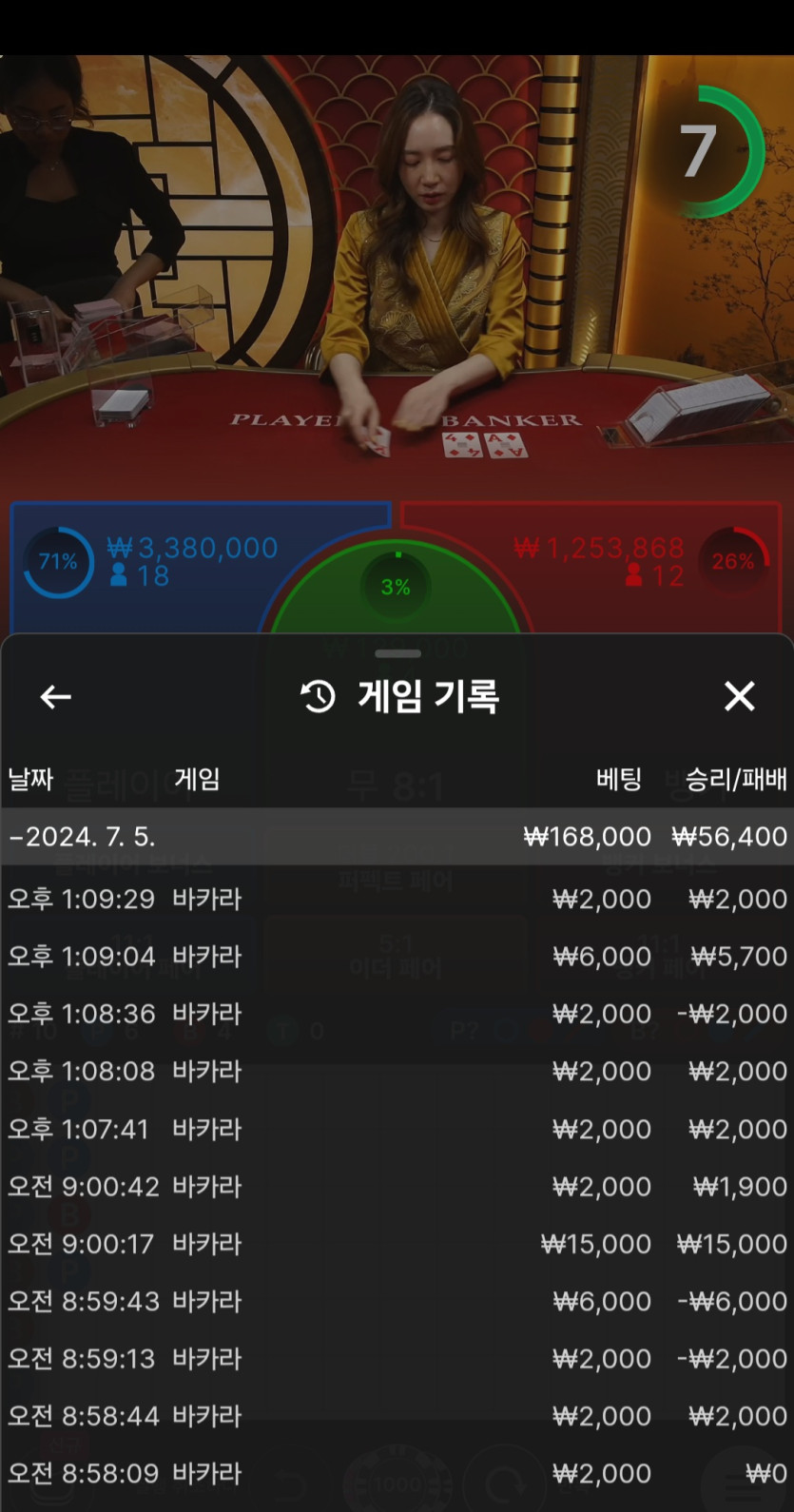Image resolution: width=794 pixels, height=1512 pixels.
Task: Go back from the game history panel
Action: point(55,697)
